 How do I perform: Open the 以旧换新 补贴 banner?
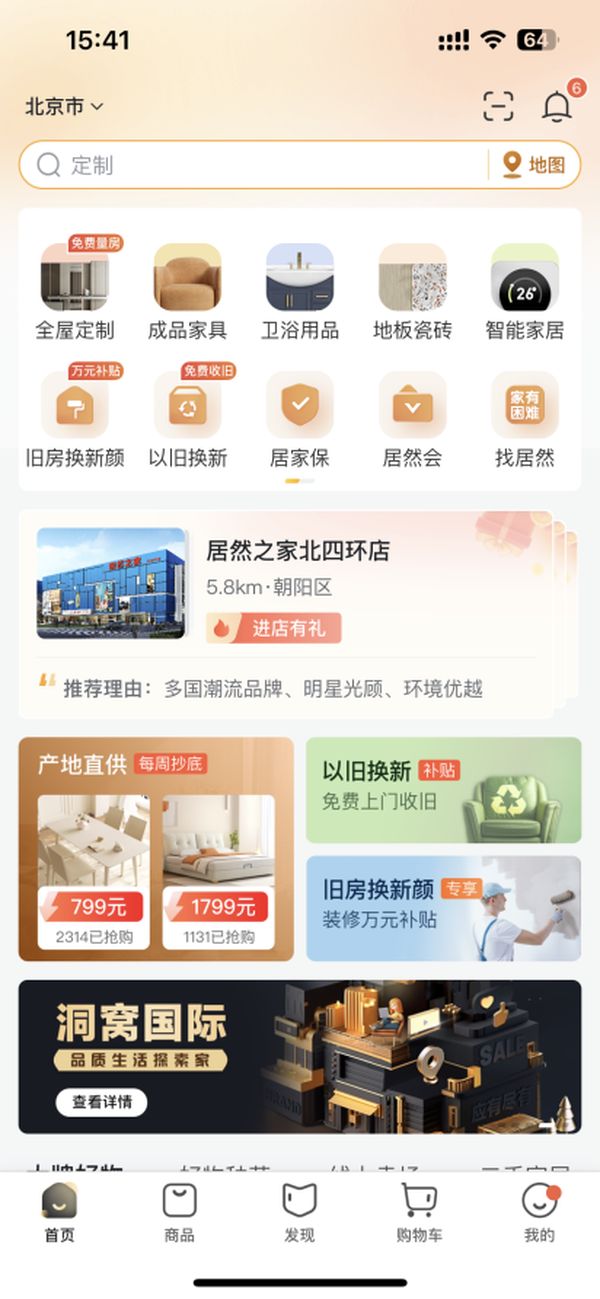[x=443, y=790]
